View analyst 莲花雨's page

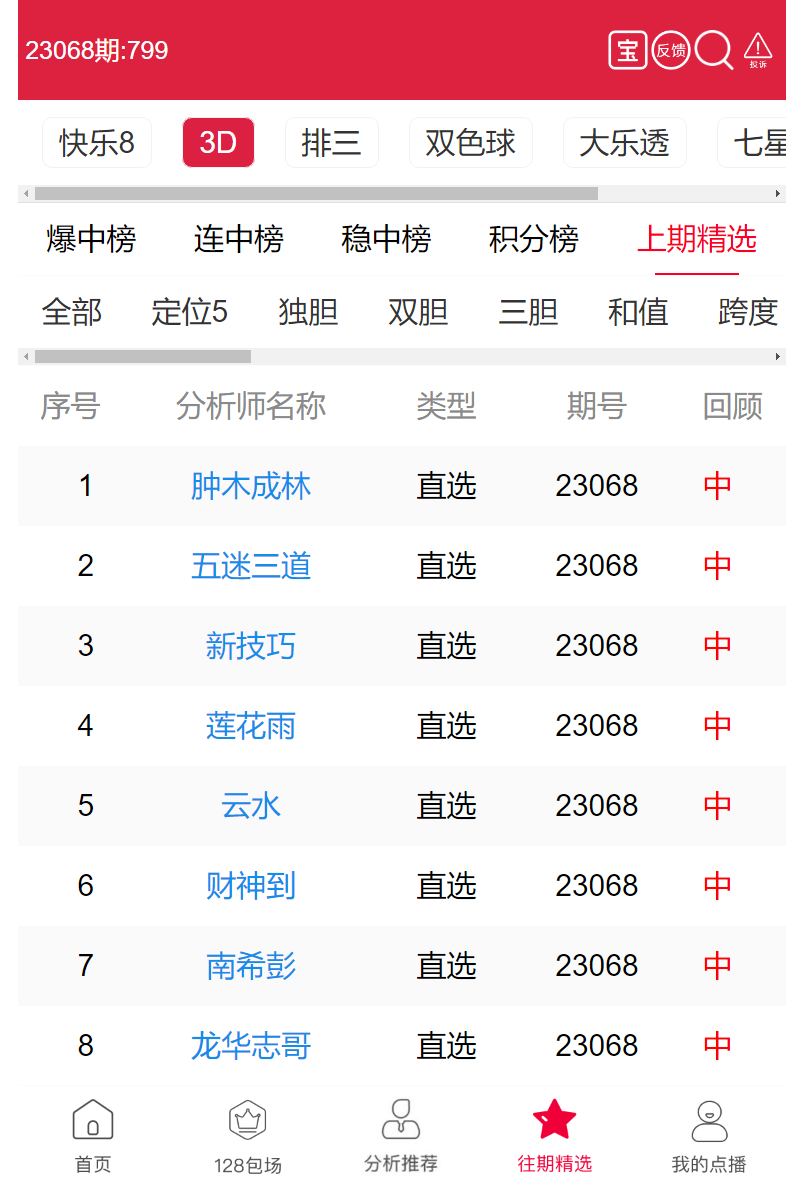251,726
